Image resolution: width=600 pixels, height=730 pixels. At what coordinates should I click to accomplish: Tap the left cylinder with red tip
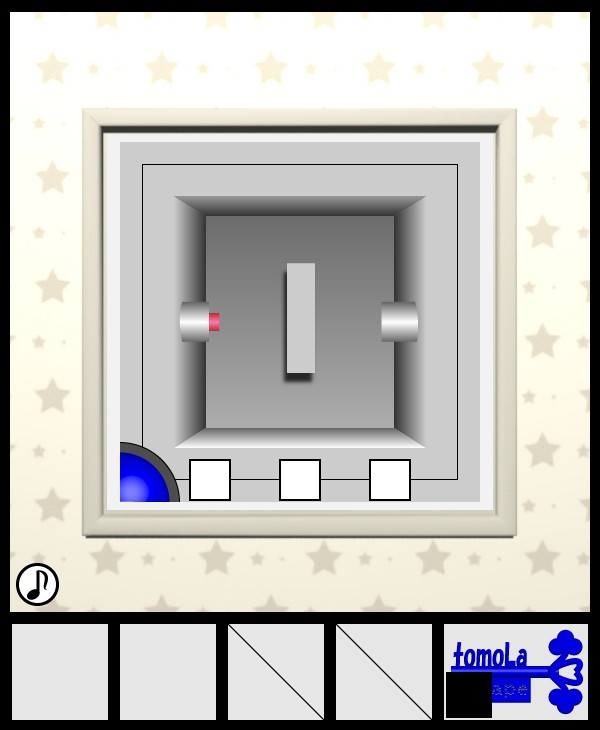tap(198, 321)
